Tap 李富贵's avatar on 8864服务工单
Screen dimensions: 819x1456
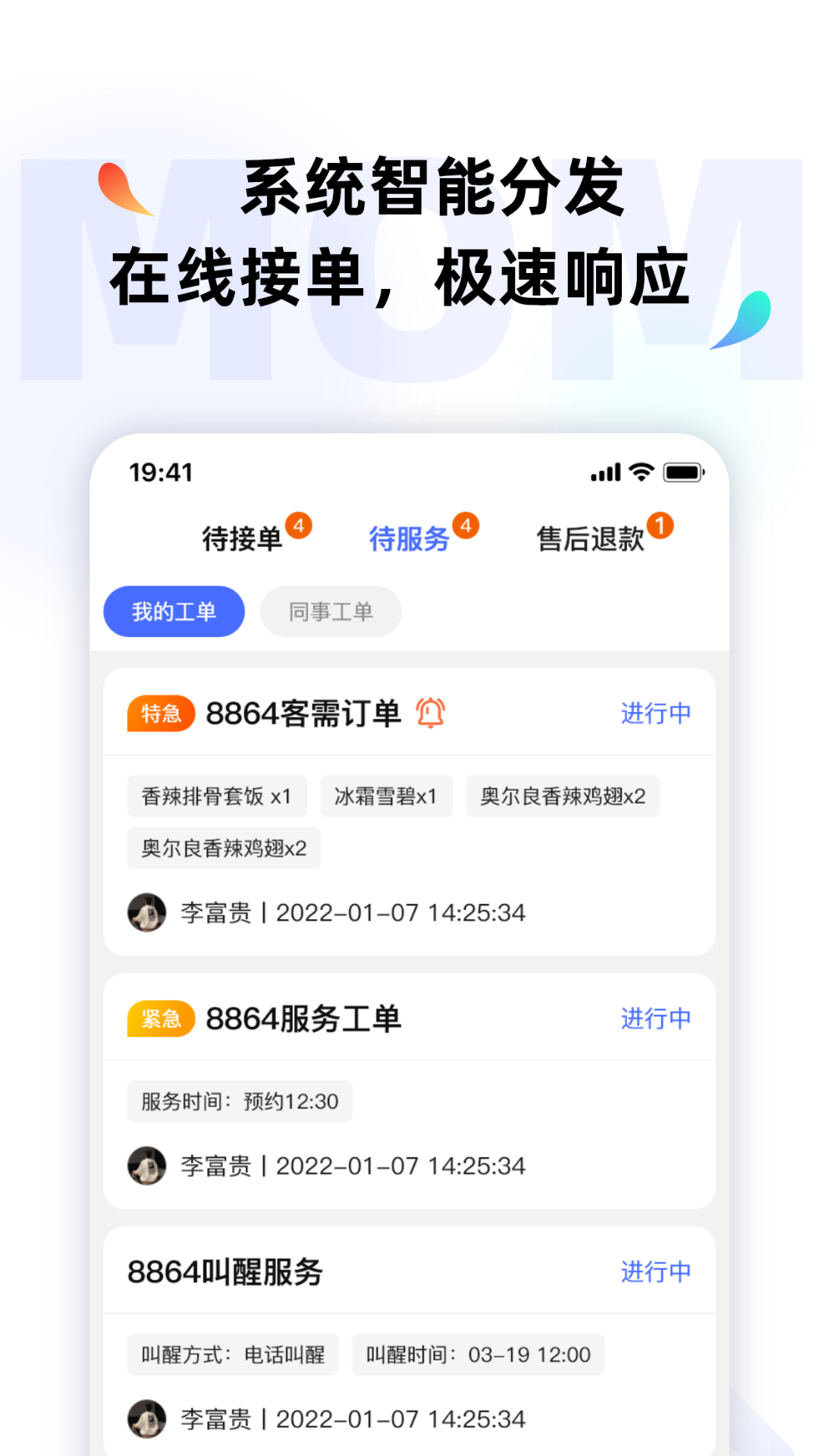[x=147, y=1166]
